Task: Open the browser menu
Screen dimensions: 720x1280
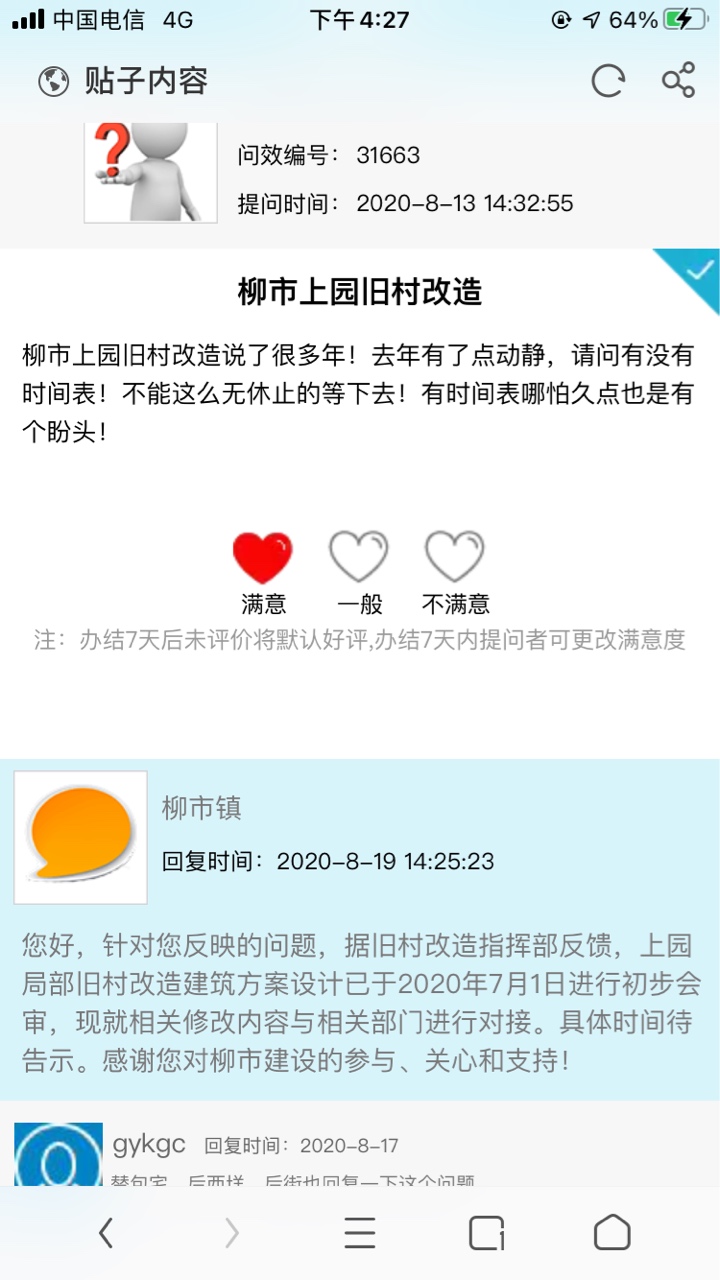Action: [x=360, y=1233]
